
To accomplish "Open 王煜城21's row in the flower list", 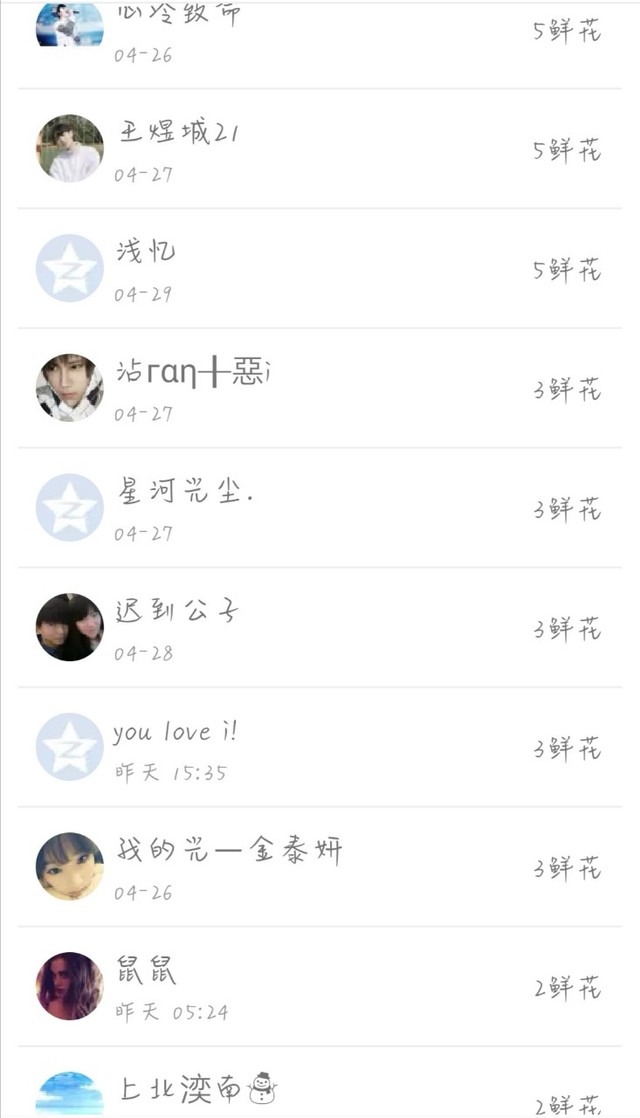I will 320,149.
